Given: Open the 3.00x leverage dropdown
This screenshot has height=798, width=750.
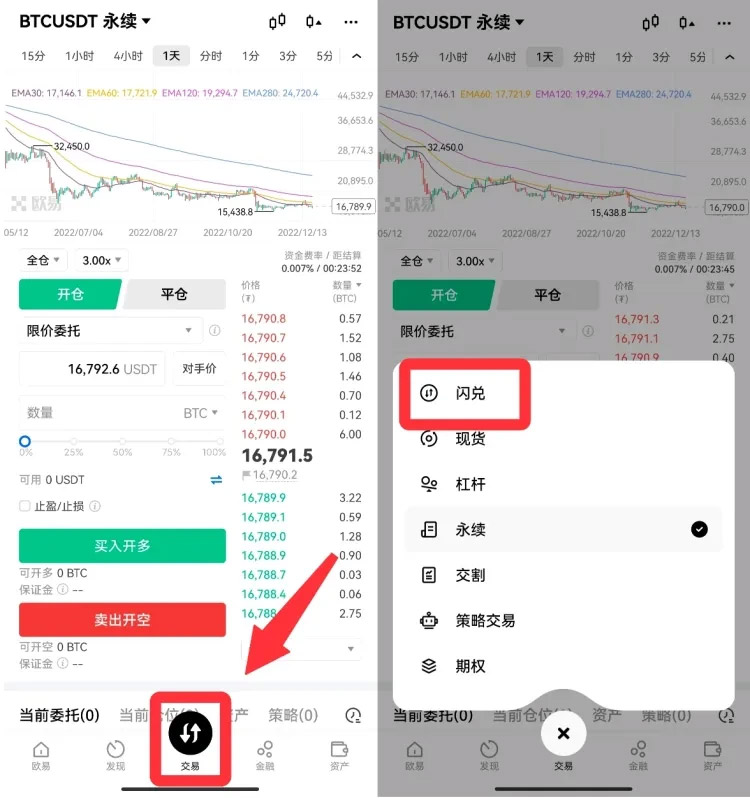Looking at the screenshot, I should click(x=98, y=260).
